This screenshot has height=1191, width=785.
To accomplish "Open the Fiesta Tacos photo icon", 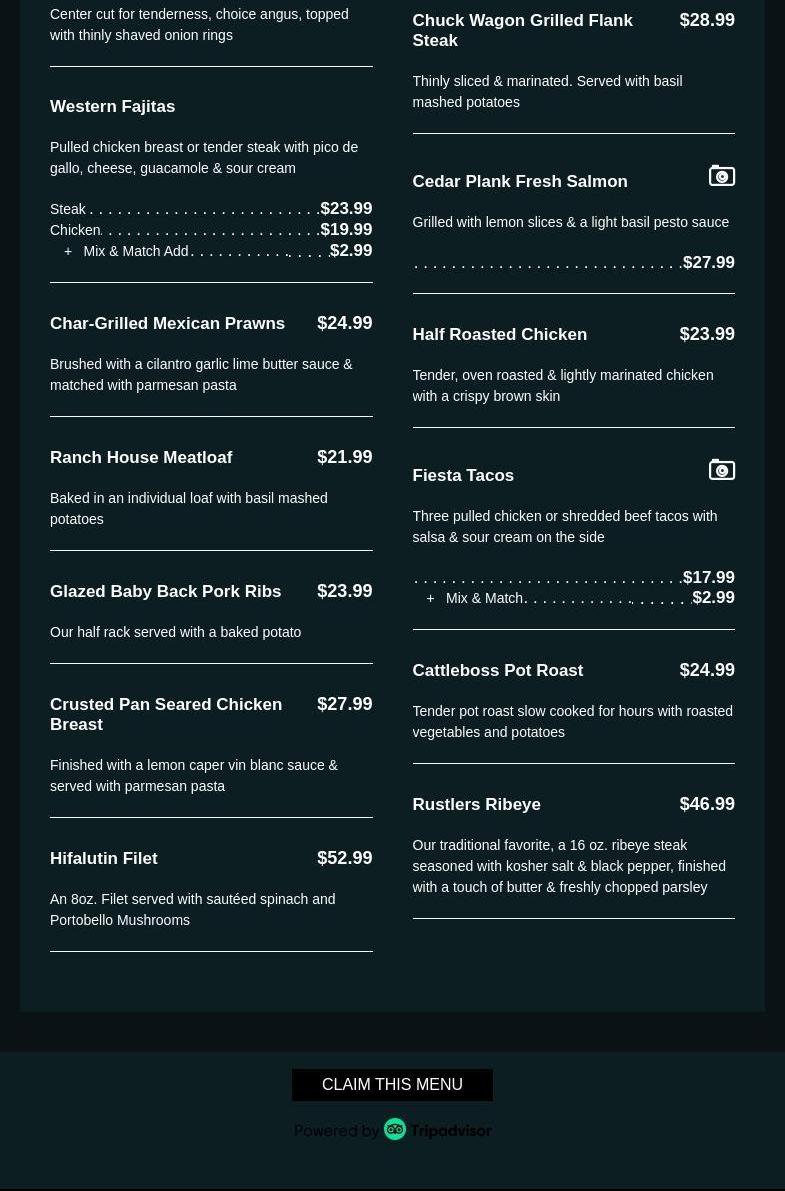I will [721, 470].
